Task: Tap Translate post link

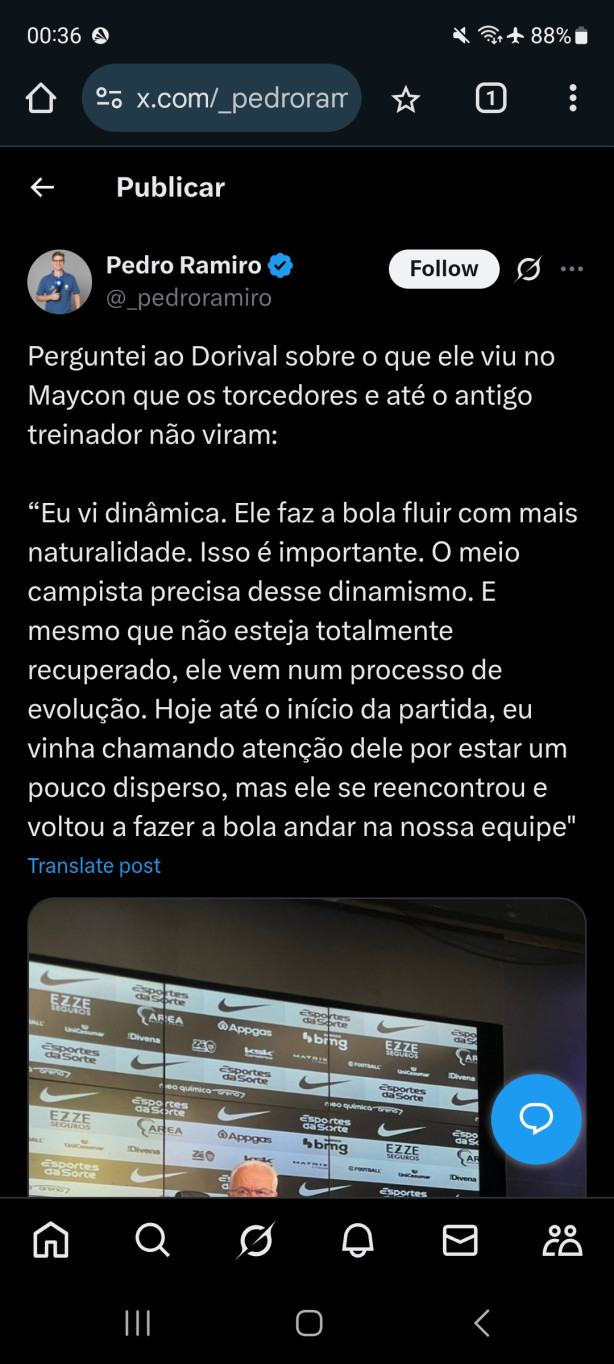Action: (x=94, y=866)
